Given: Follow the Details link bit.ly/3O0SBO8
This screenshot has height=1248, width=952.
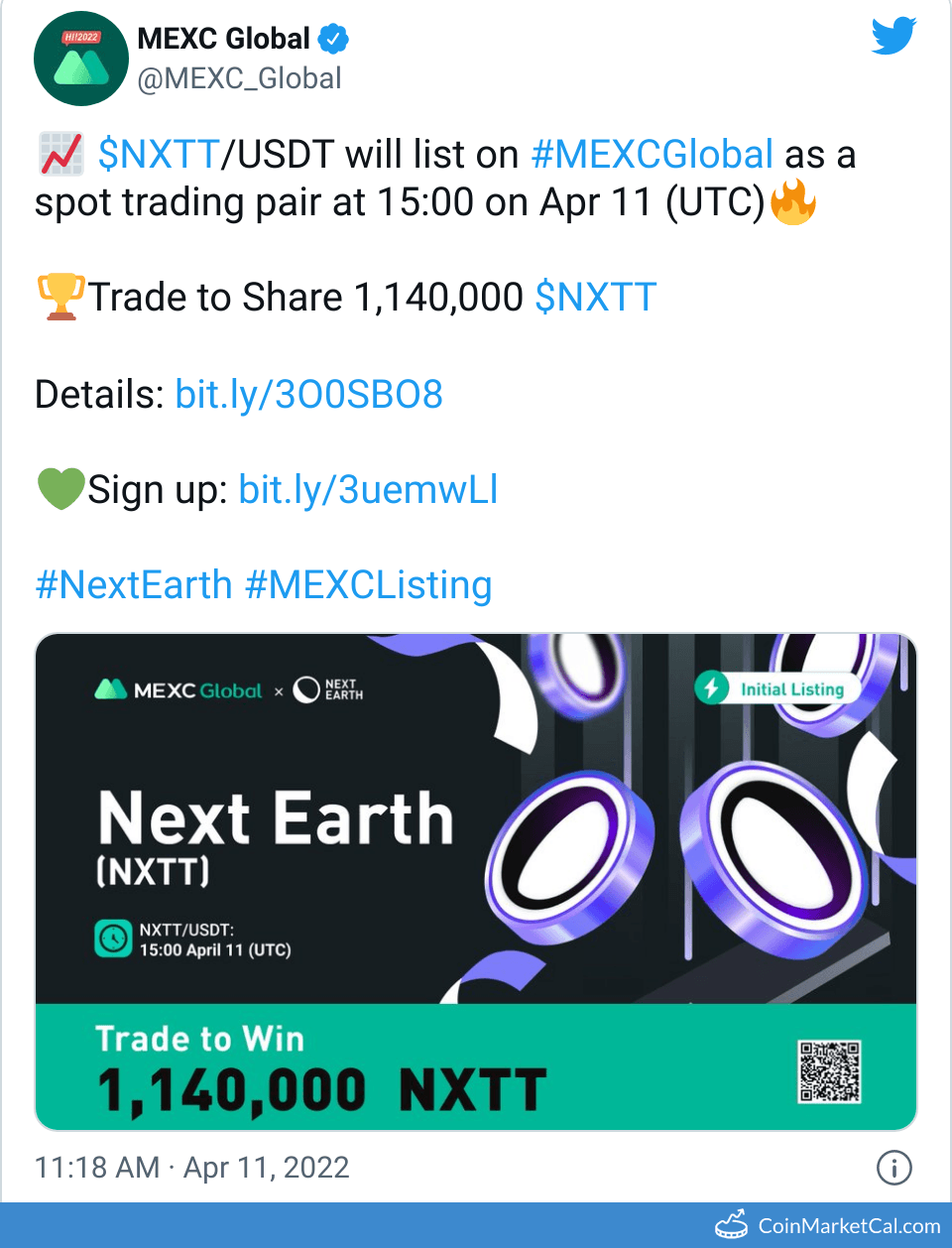Looking at the screenshot, I should (x=308, y=395).
